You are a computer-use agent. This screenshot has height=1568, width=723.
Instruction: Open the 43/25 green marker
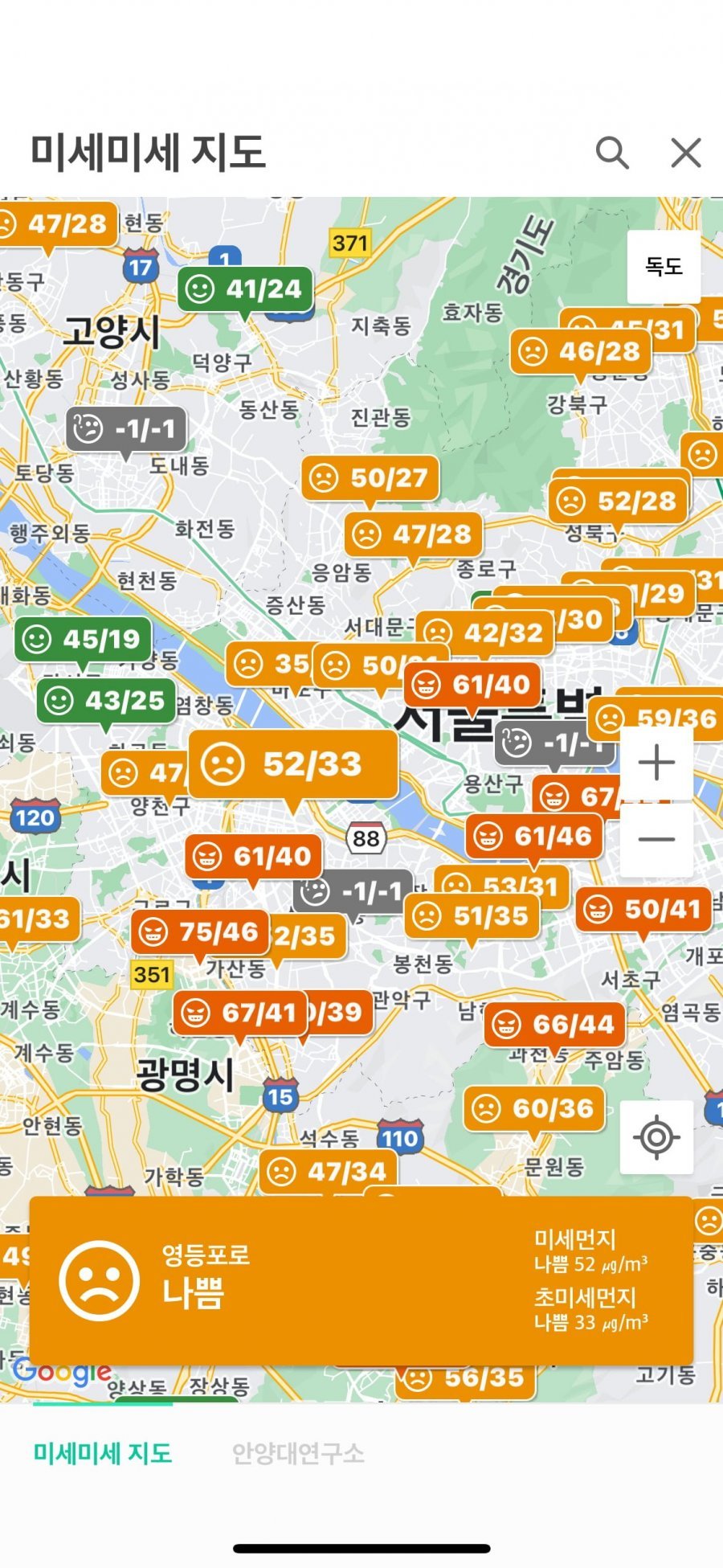106,700
